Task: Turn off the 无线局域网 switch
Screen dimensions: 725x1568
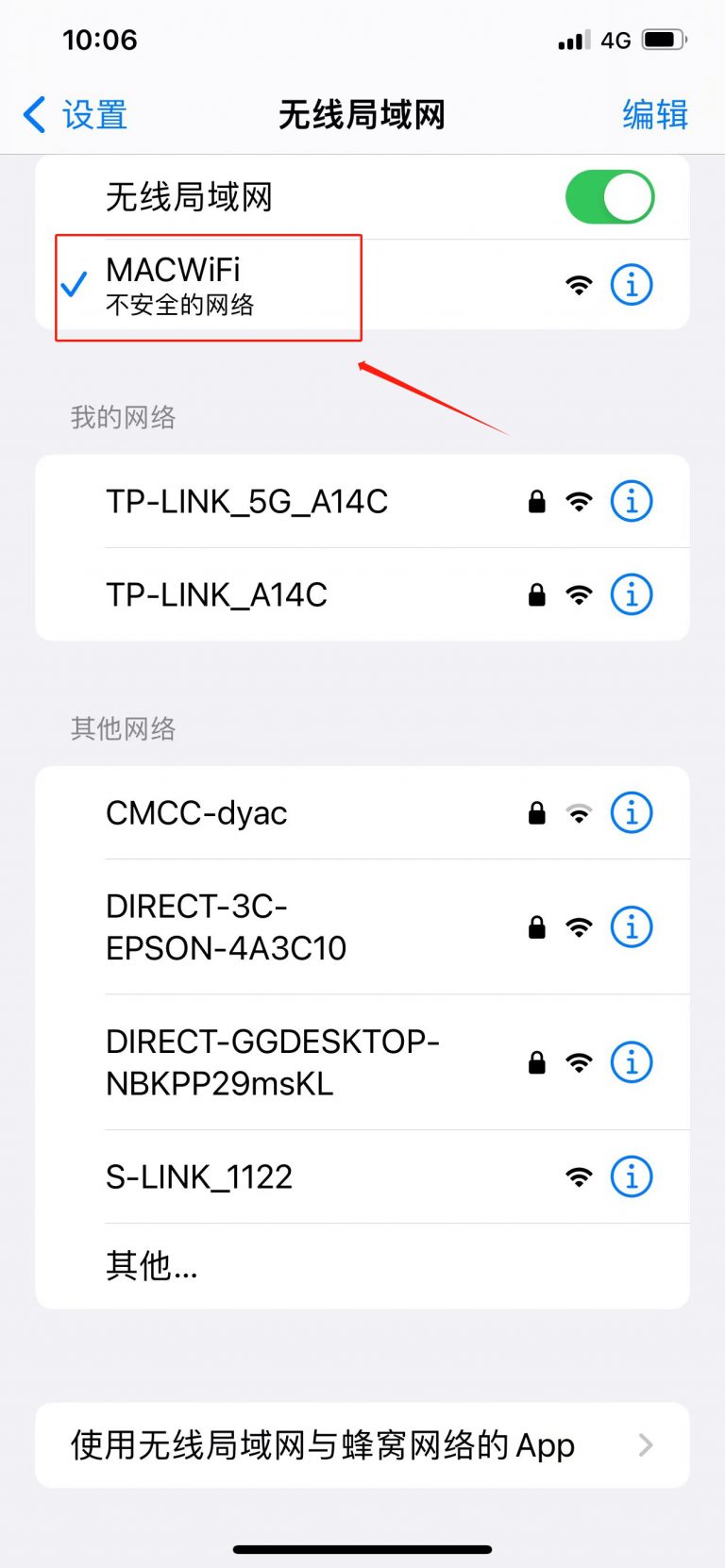Action: pyautogui.click(x=610, y=197)
